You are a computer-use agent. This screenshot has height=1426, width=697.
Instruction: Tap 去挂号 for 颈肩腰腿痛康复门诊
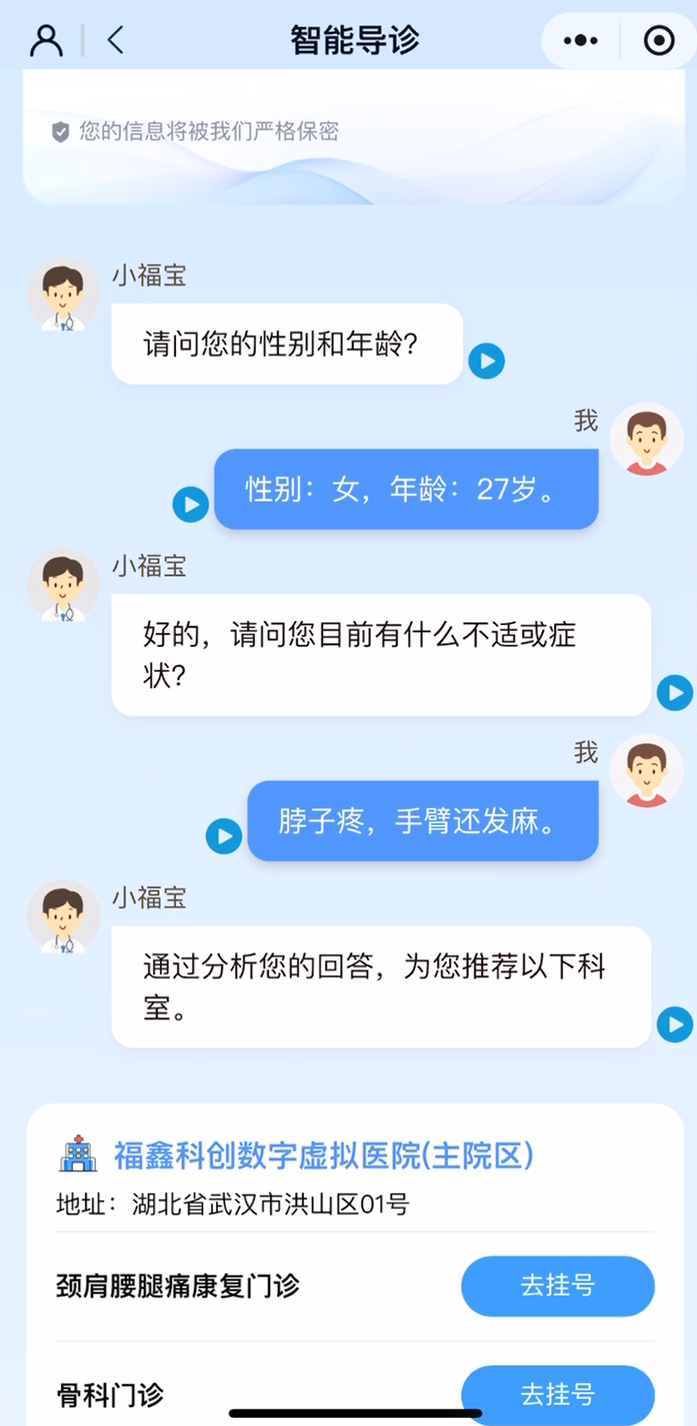[557, 1285]
